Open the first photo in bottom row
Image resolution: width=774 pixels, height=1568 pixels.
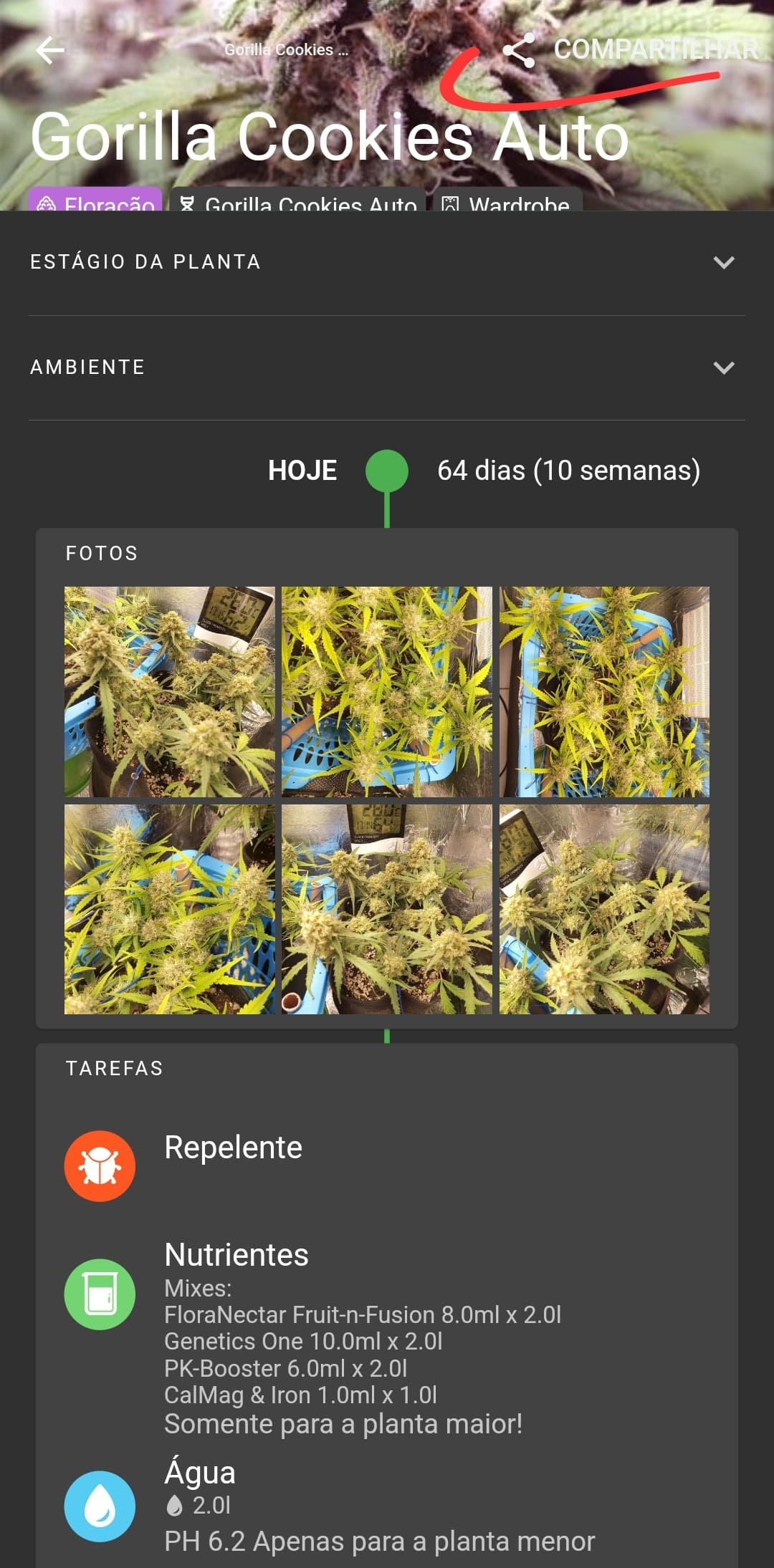170,909
